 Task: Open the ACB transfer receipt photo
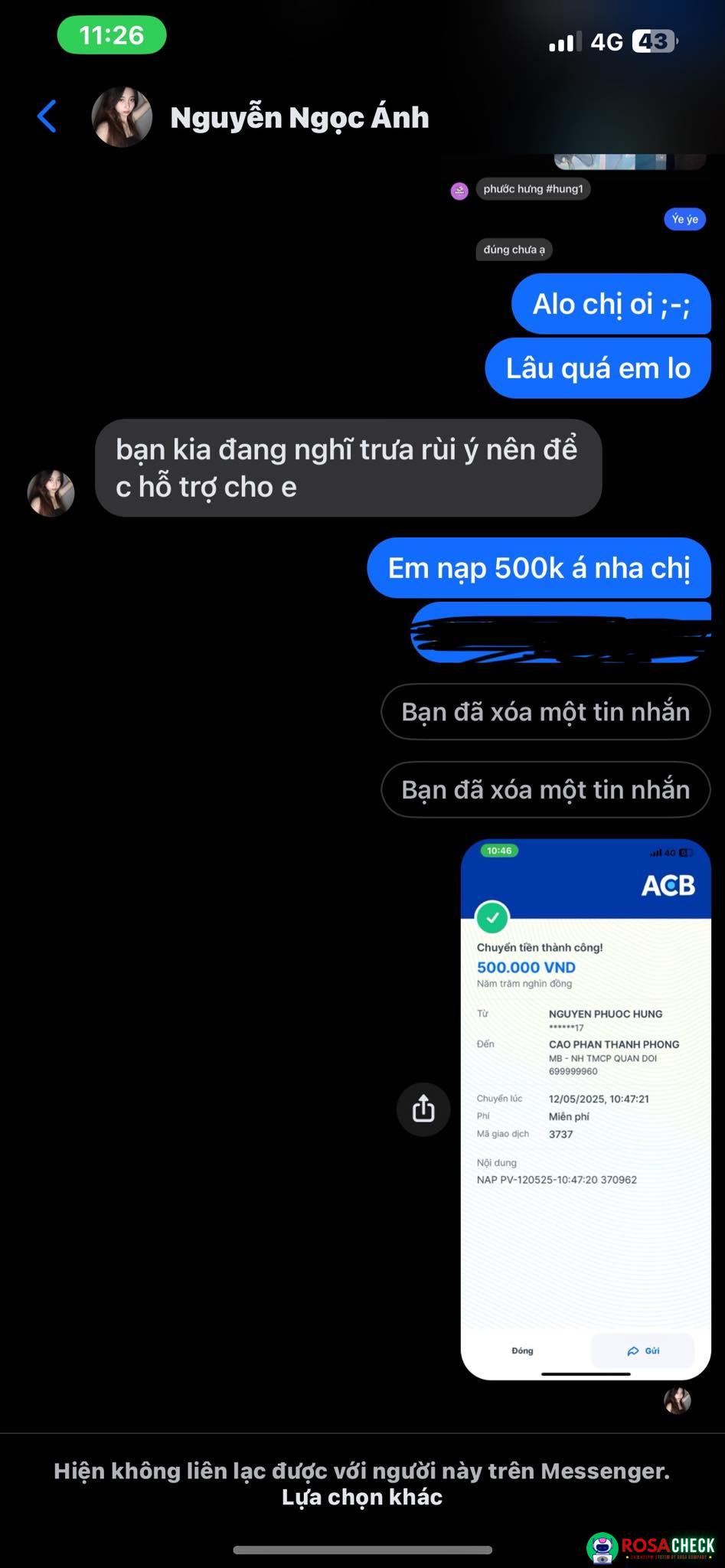[x=586, y=1108]
